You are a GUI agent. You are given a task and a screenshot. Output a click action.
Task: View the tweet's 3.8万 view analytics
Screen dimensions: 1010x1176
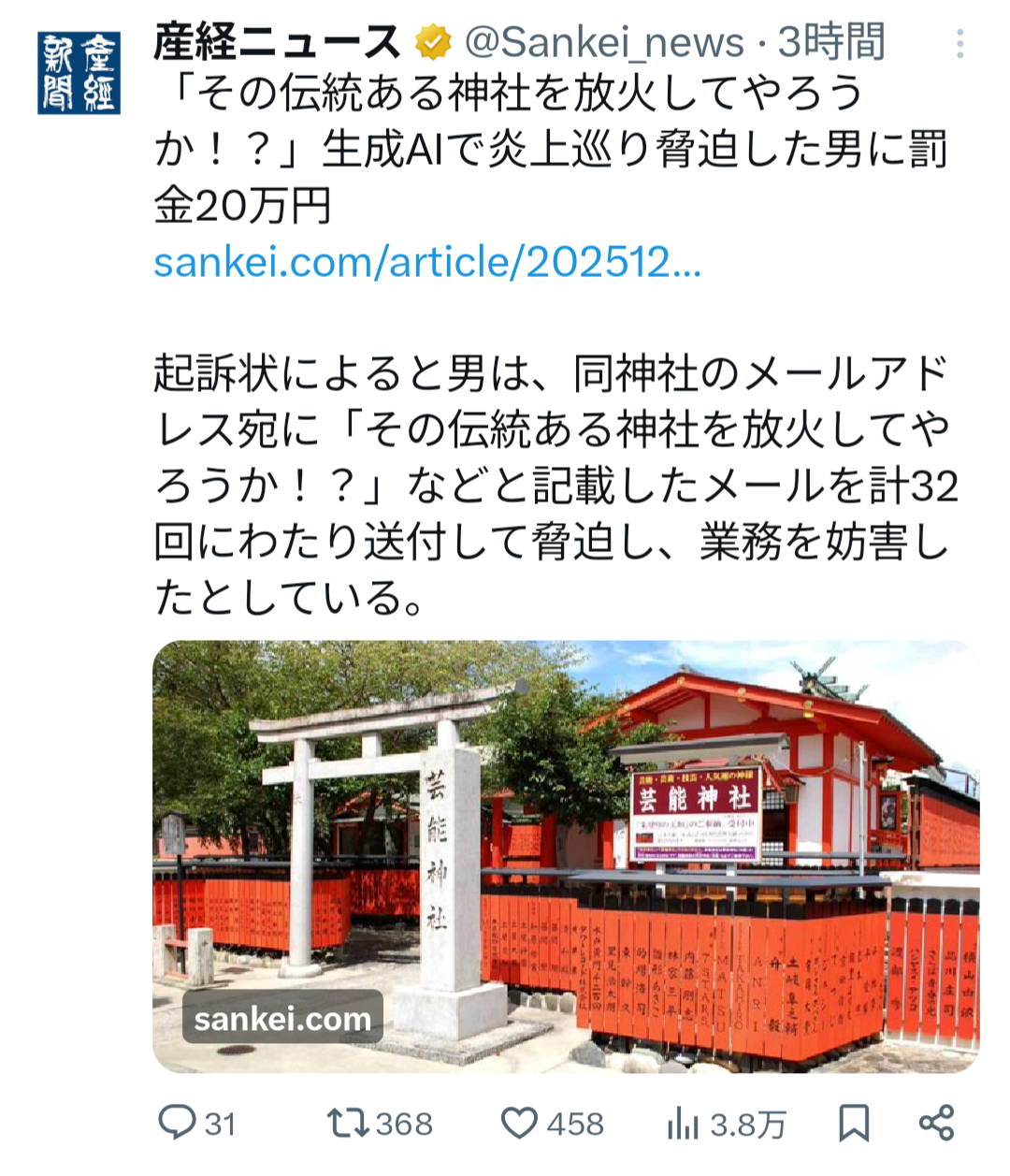[x=685, y=1124]
